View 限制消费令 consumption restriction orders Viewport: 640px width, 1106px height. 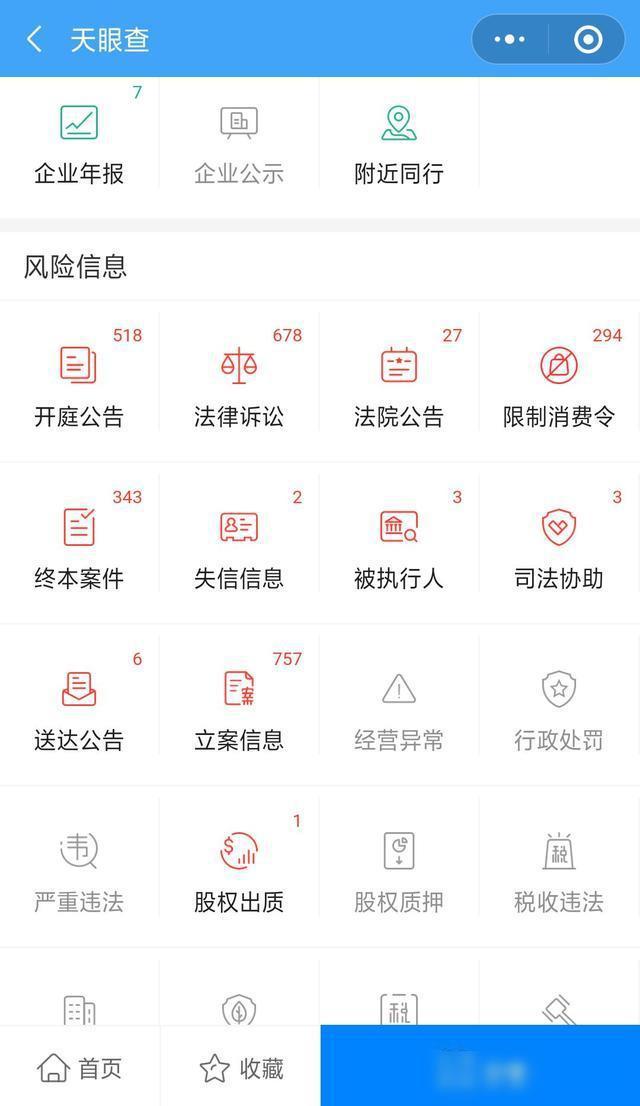(x=559, y=379)
